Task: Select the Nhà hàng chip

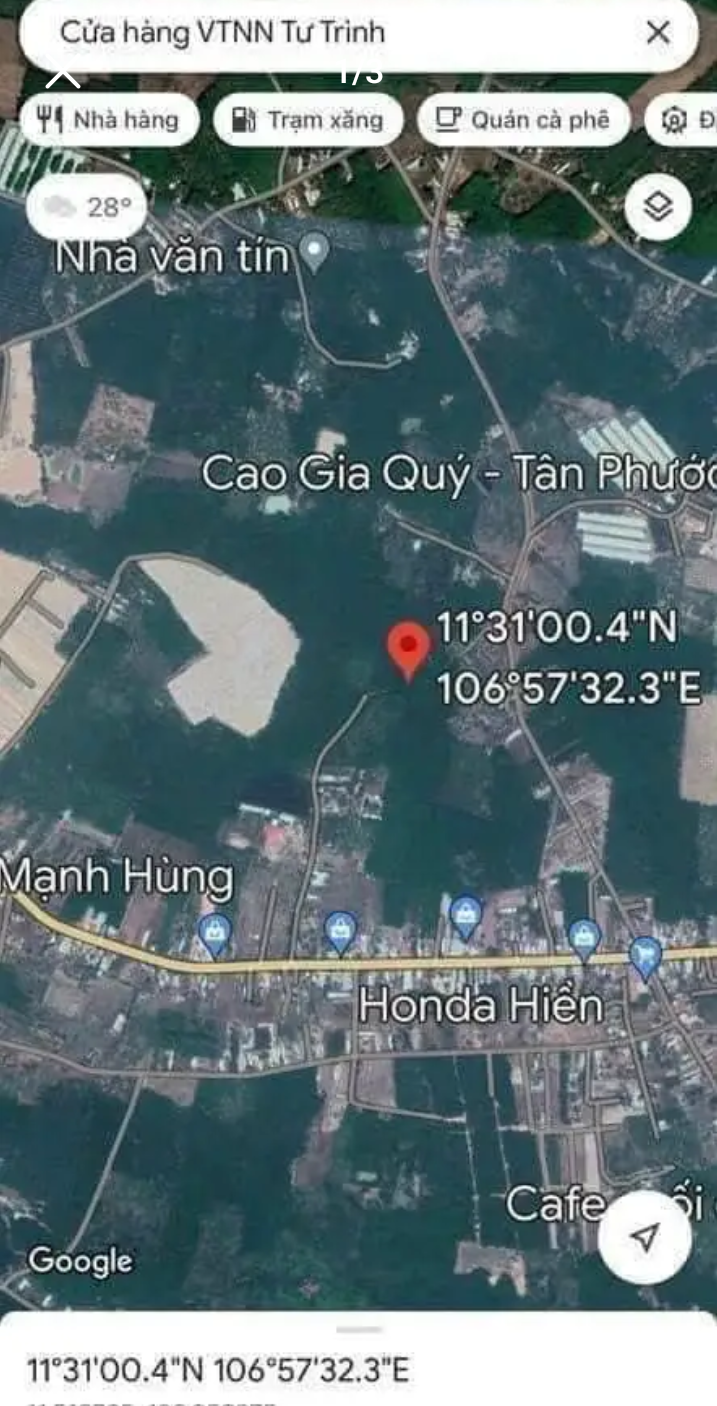Action: [x=108, y=121]
